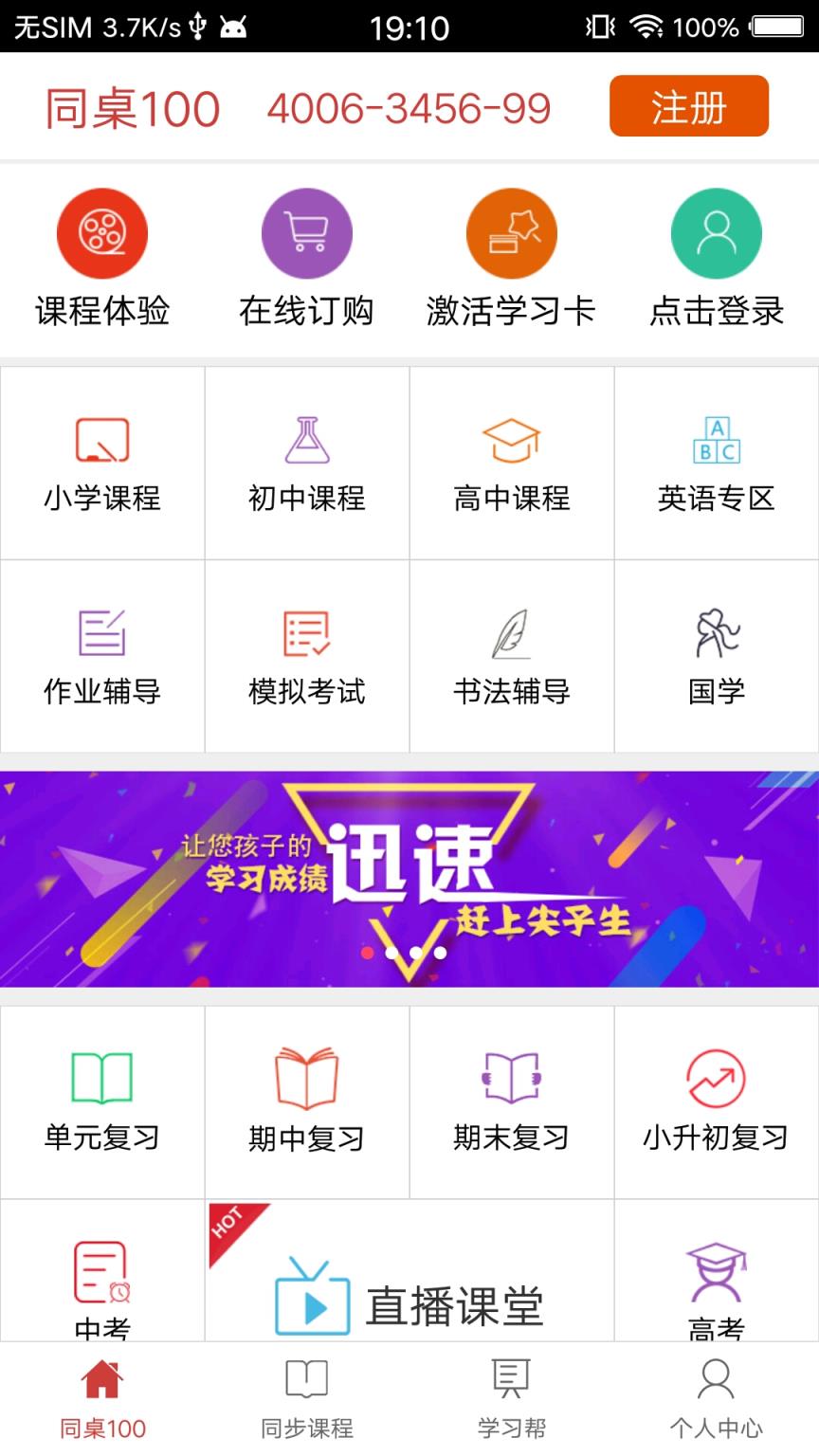Open the 书法辅导 calligraphy tutoring feather icon
Screen dimensions: 819x1456
pos(511,654)
